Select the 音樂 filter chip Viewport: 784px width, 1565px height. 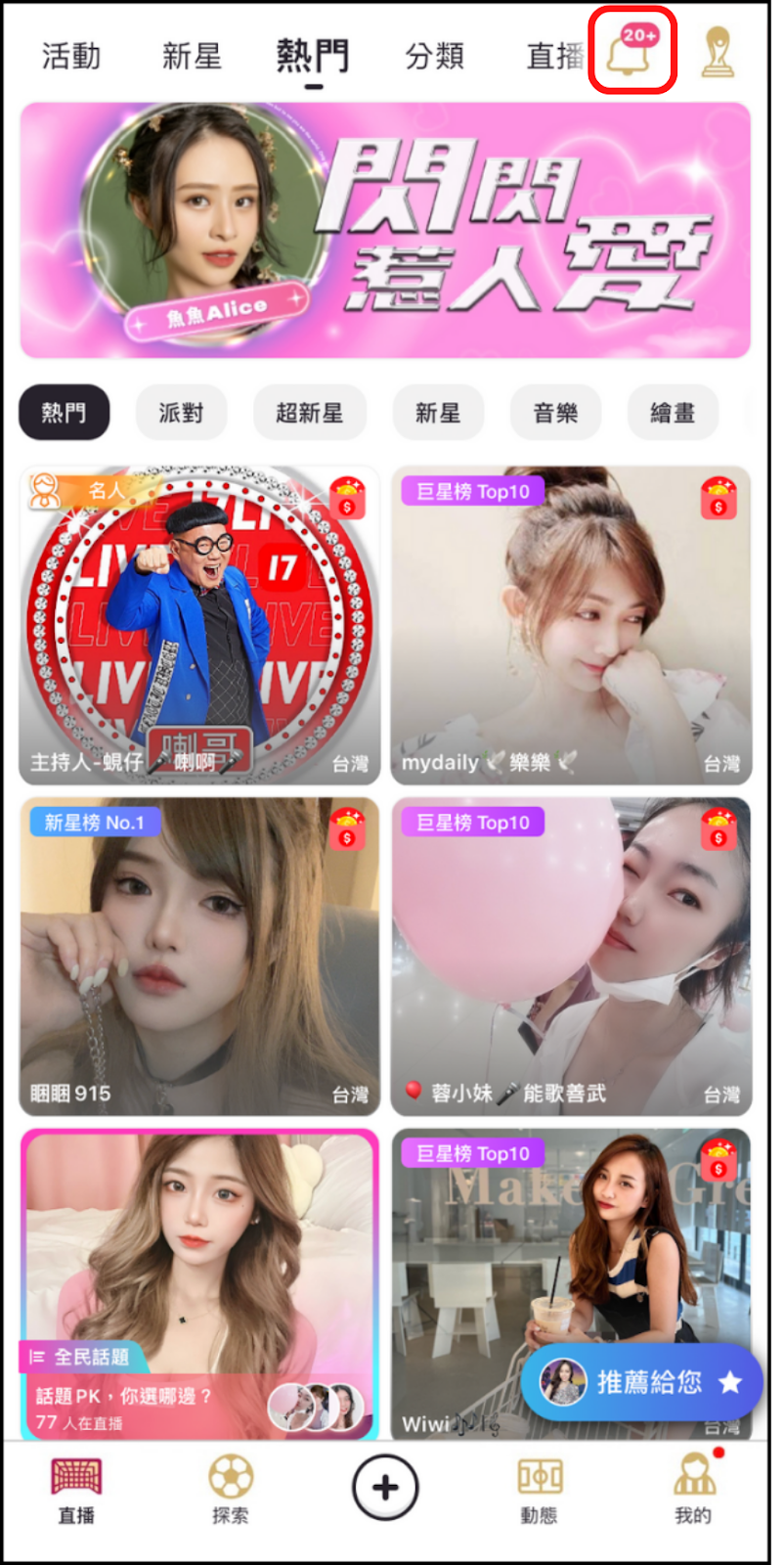point(555,413)
